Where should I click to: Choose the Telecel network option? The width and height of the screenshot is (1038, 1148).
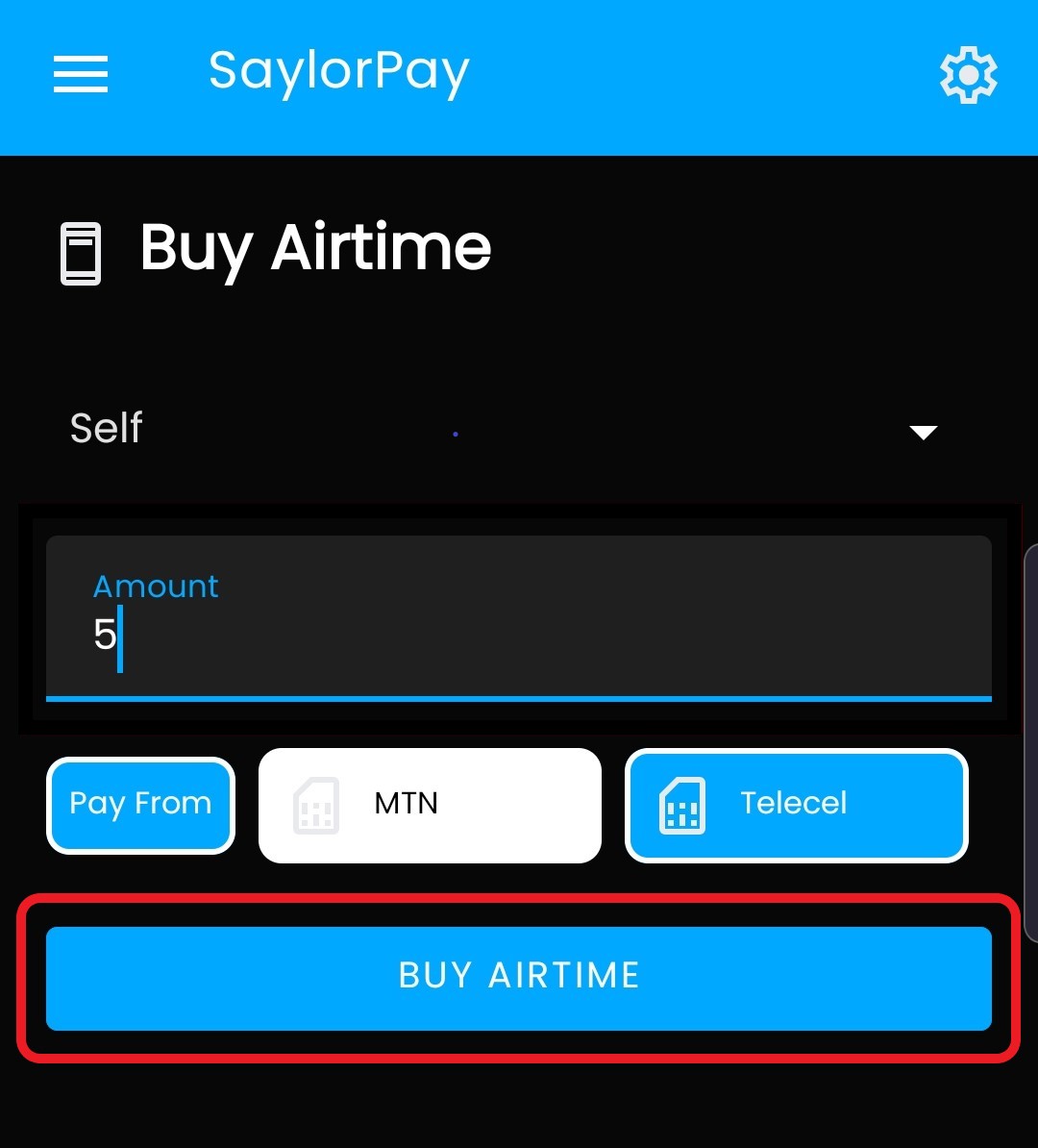[797, 806]
